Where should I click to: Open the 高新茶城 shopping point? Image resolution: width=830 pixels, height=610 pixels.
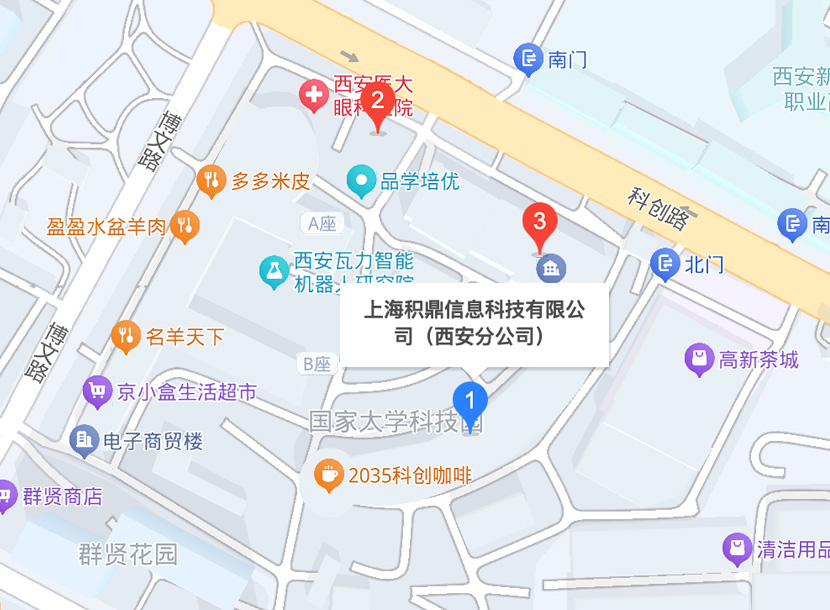699,360
